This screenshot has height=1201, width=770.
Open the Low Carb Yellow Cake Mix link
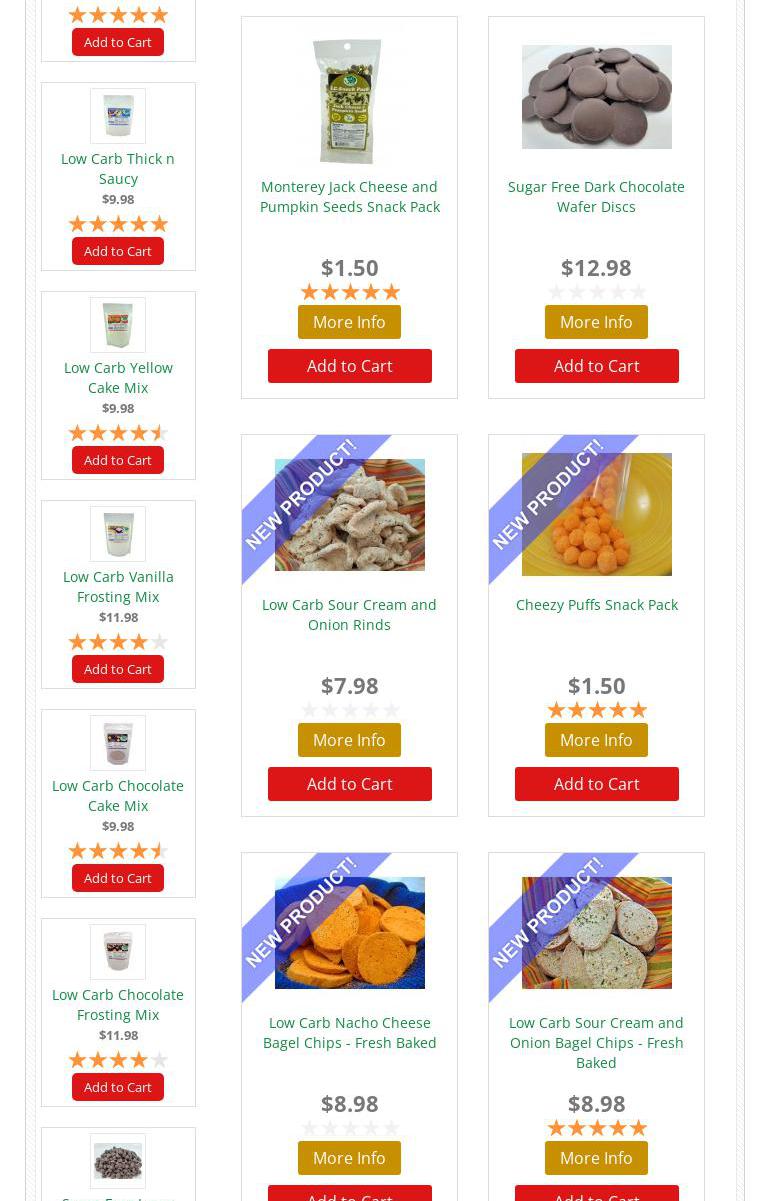(x=118, y=377)
